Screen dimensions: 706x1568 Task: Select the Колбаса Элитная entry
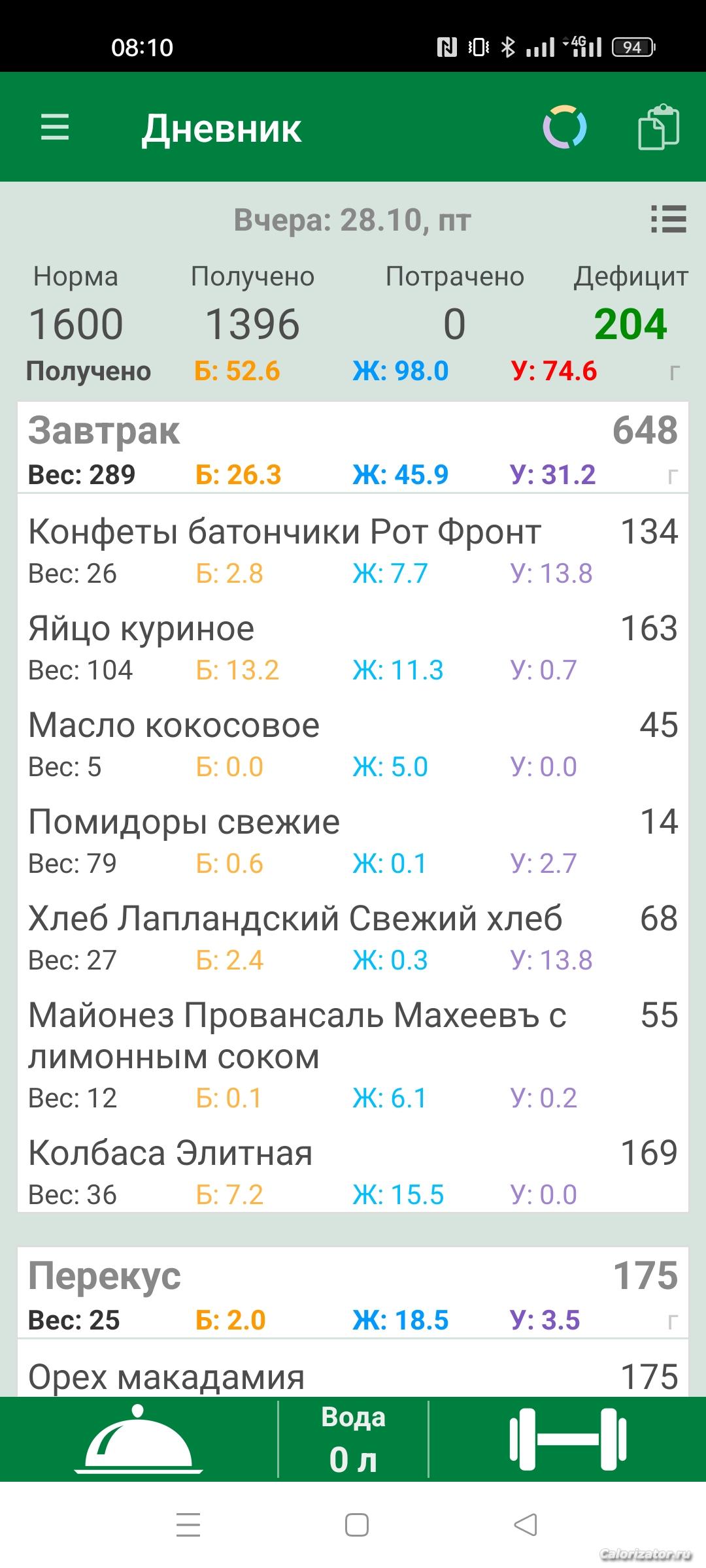click(352, 1171)
